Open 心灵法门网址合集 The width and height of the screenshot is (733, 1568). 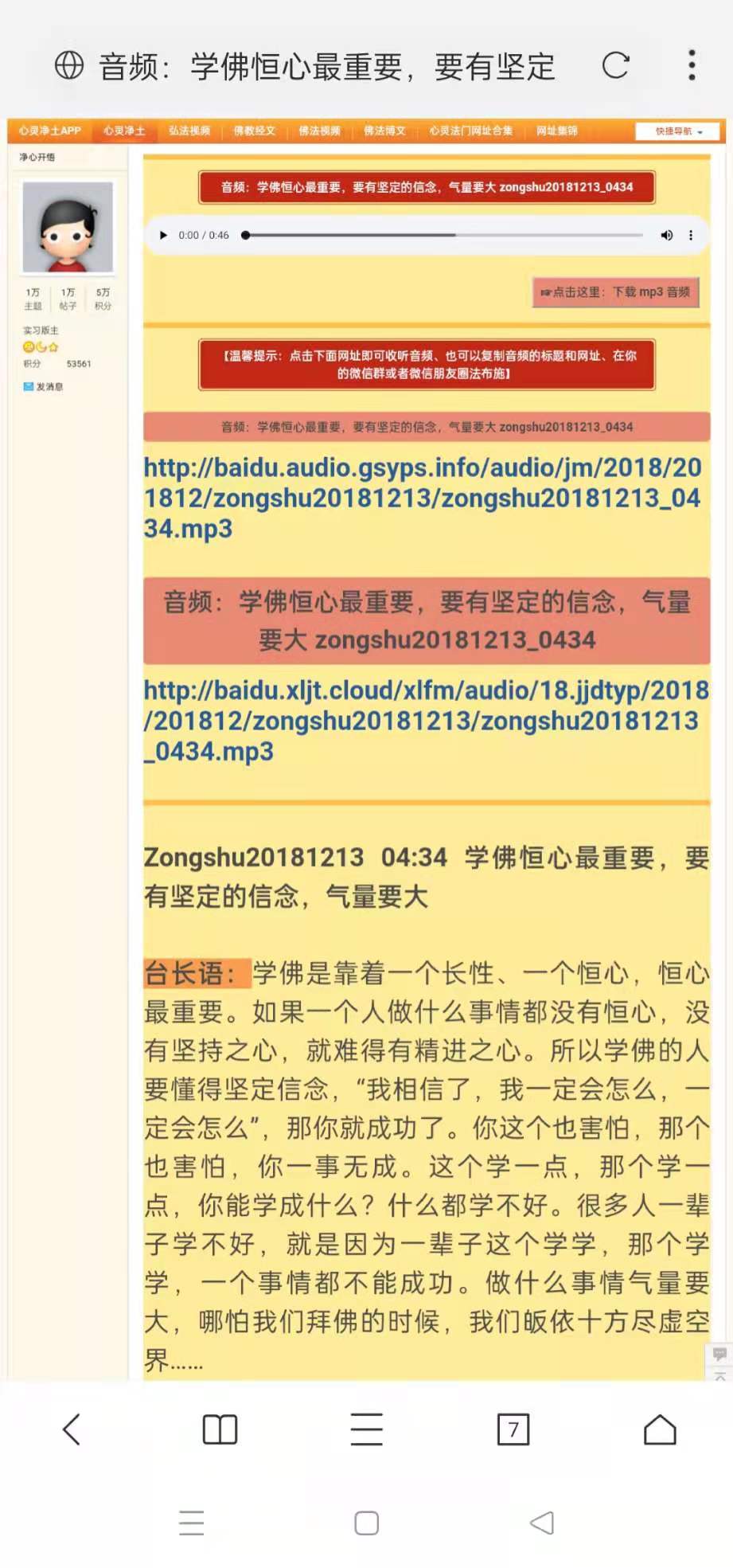pyautogui.click(x=471, y=131)
